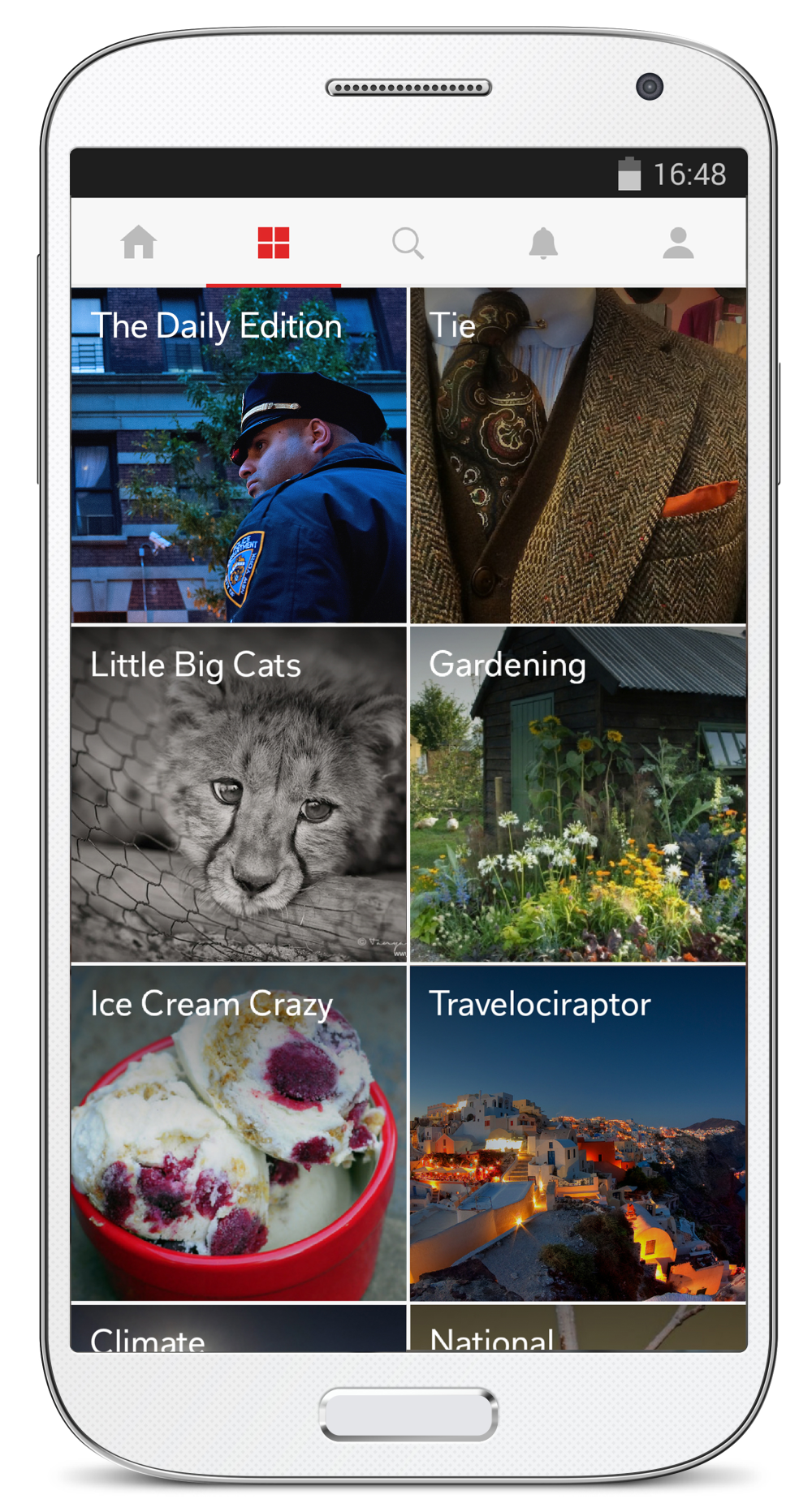Go to the profile tab
The image size is (812, 1512).
(x=678, y=243)
